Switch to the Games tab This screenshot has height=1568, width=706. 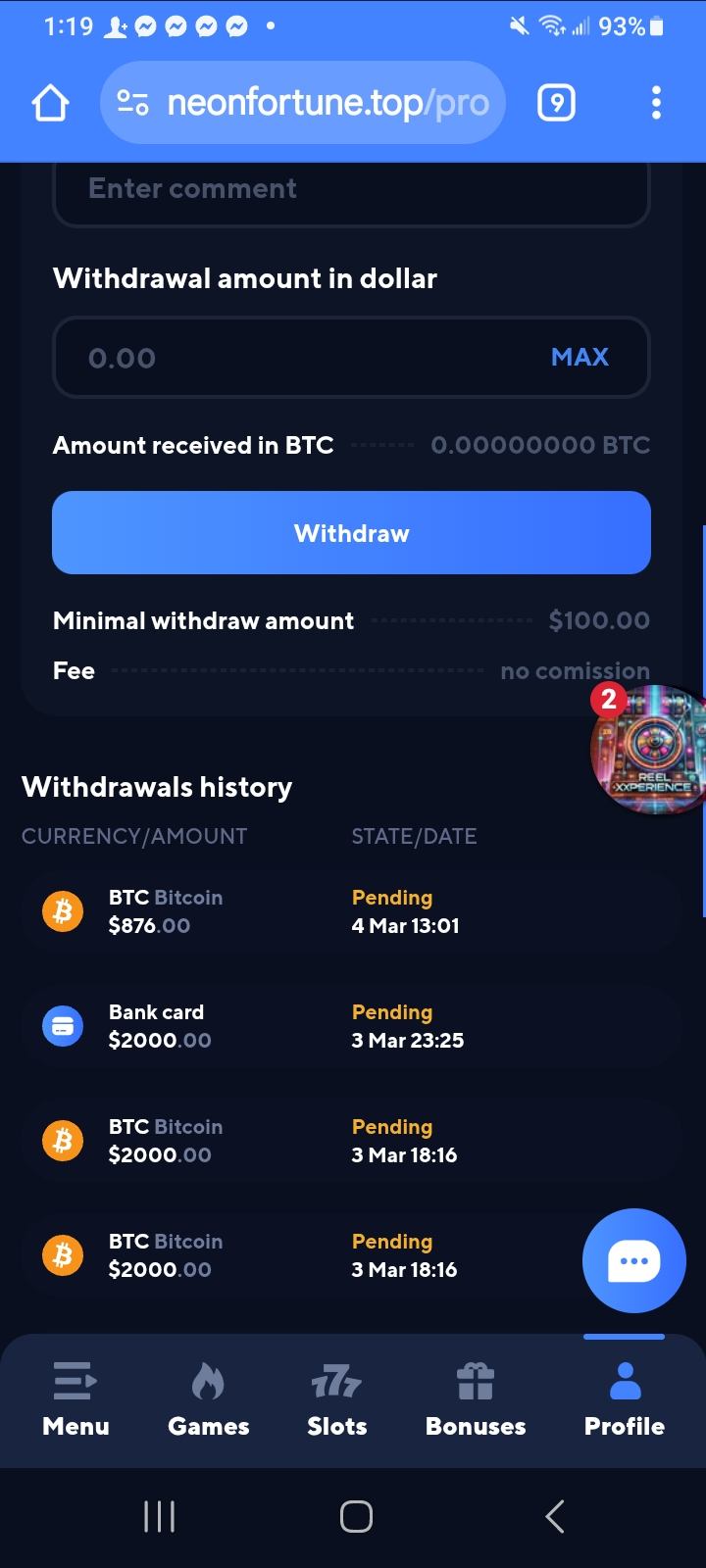(x=208, y=1399)
